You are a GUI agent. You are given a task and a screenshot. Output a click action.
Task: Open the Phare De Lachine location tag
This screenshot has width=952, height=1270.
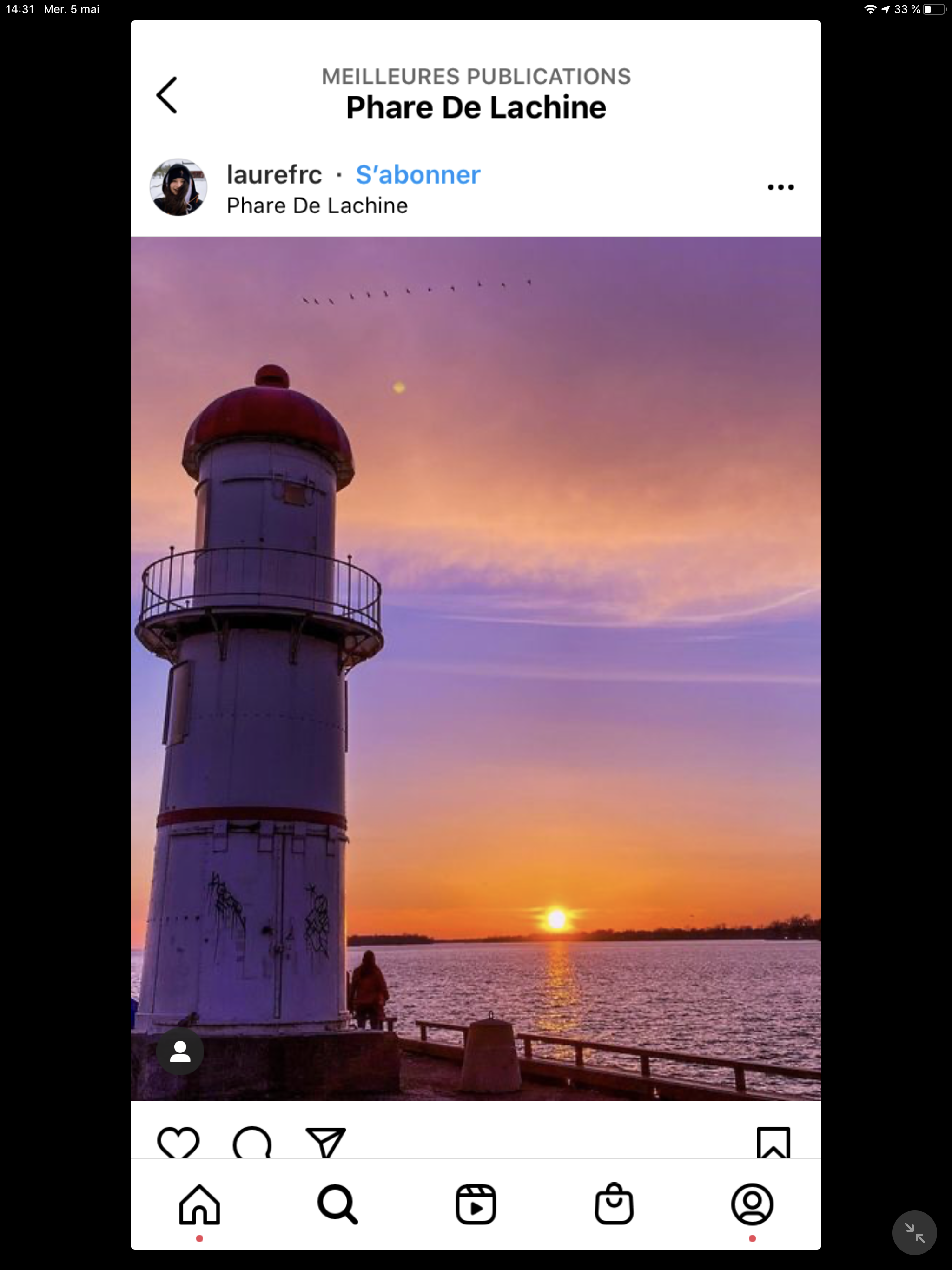click(x=317, y=205)
